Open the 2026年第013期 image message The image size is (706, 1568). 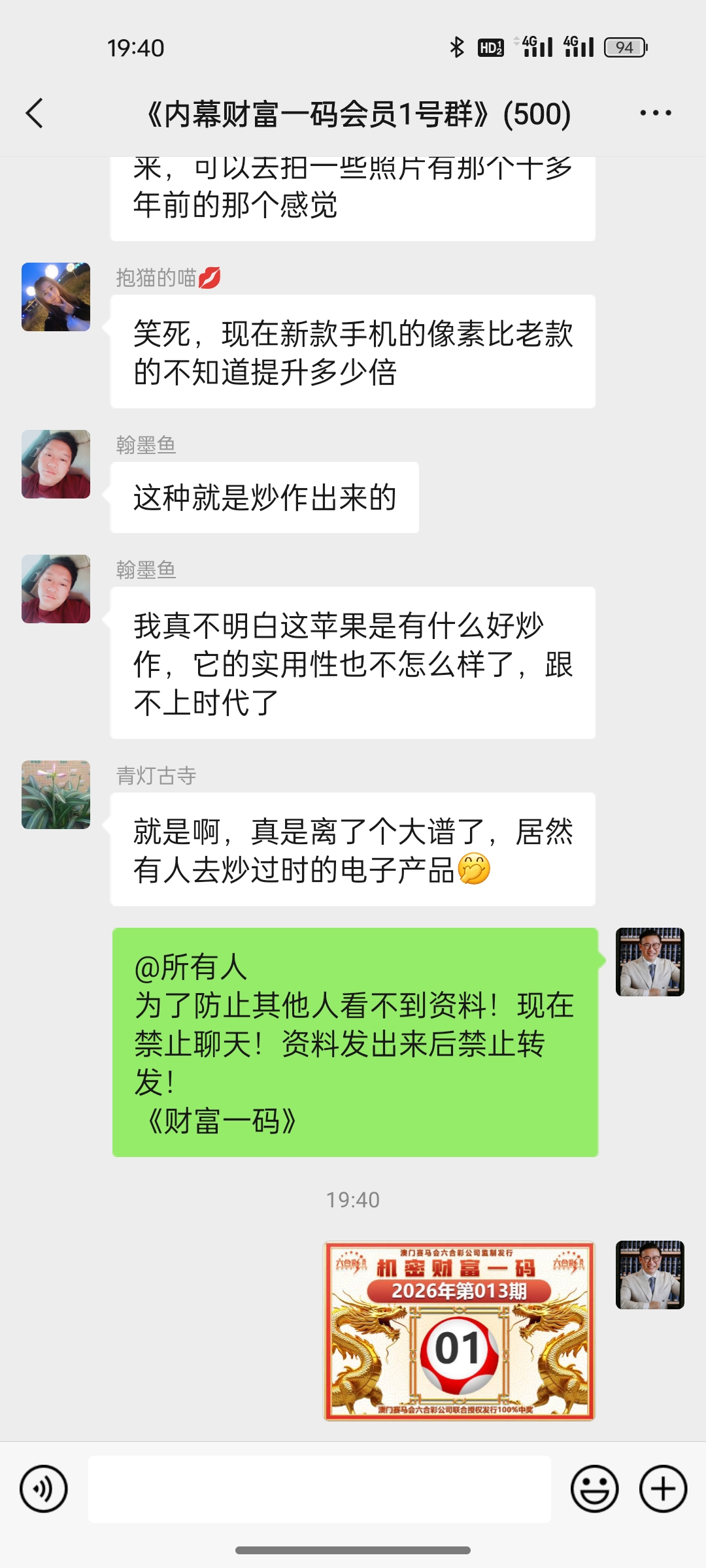click(x=459, y=1331)
